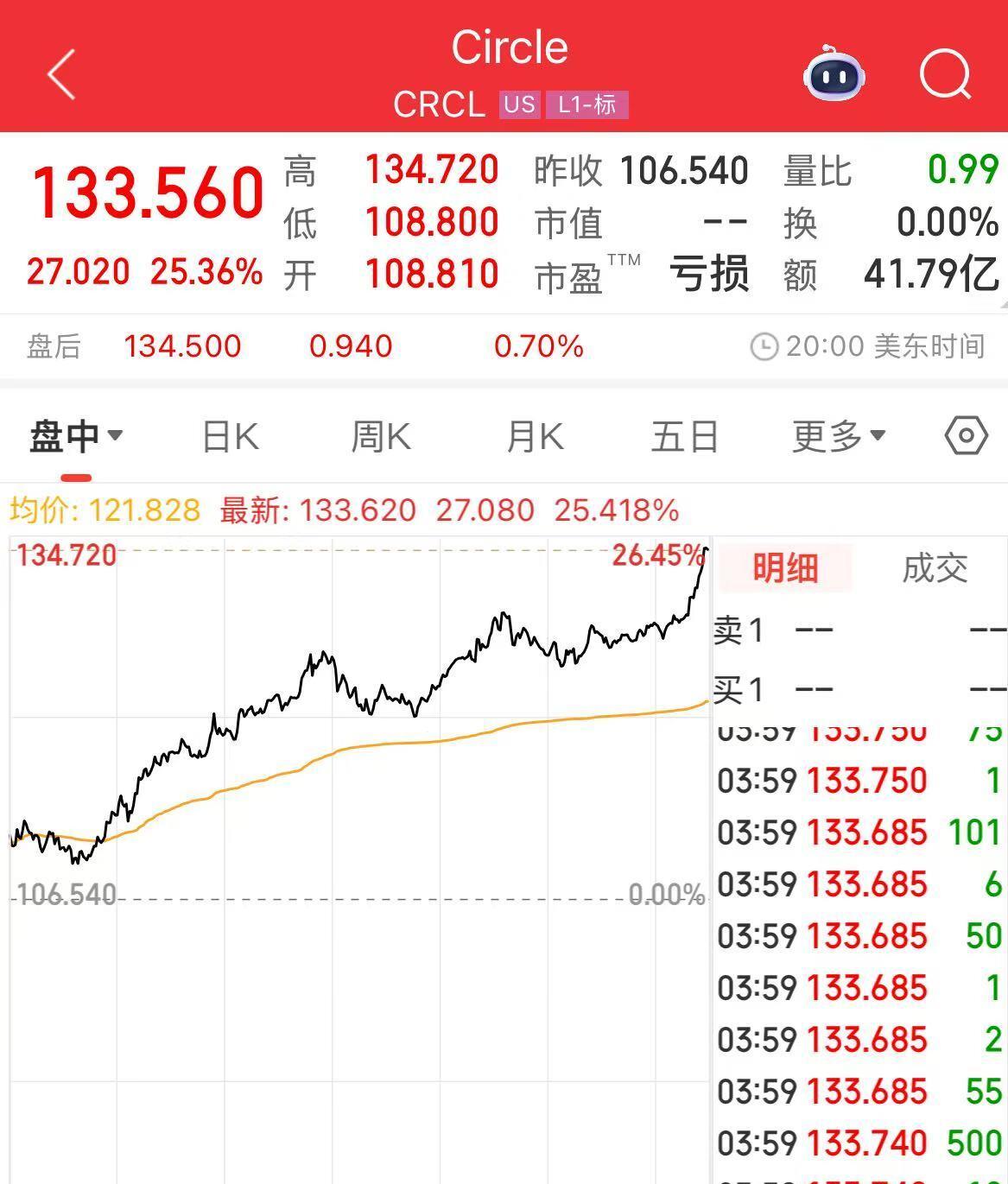Open the robot assistant icon
Image resolution: width=1008 pixels, height=1184 pixels.
click(834, 74)
